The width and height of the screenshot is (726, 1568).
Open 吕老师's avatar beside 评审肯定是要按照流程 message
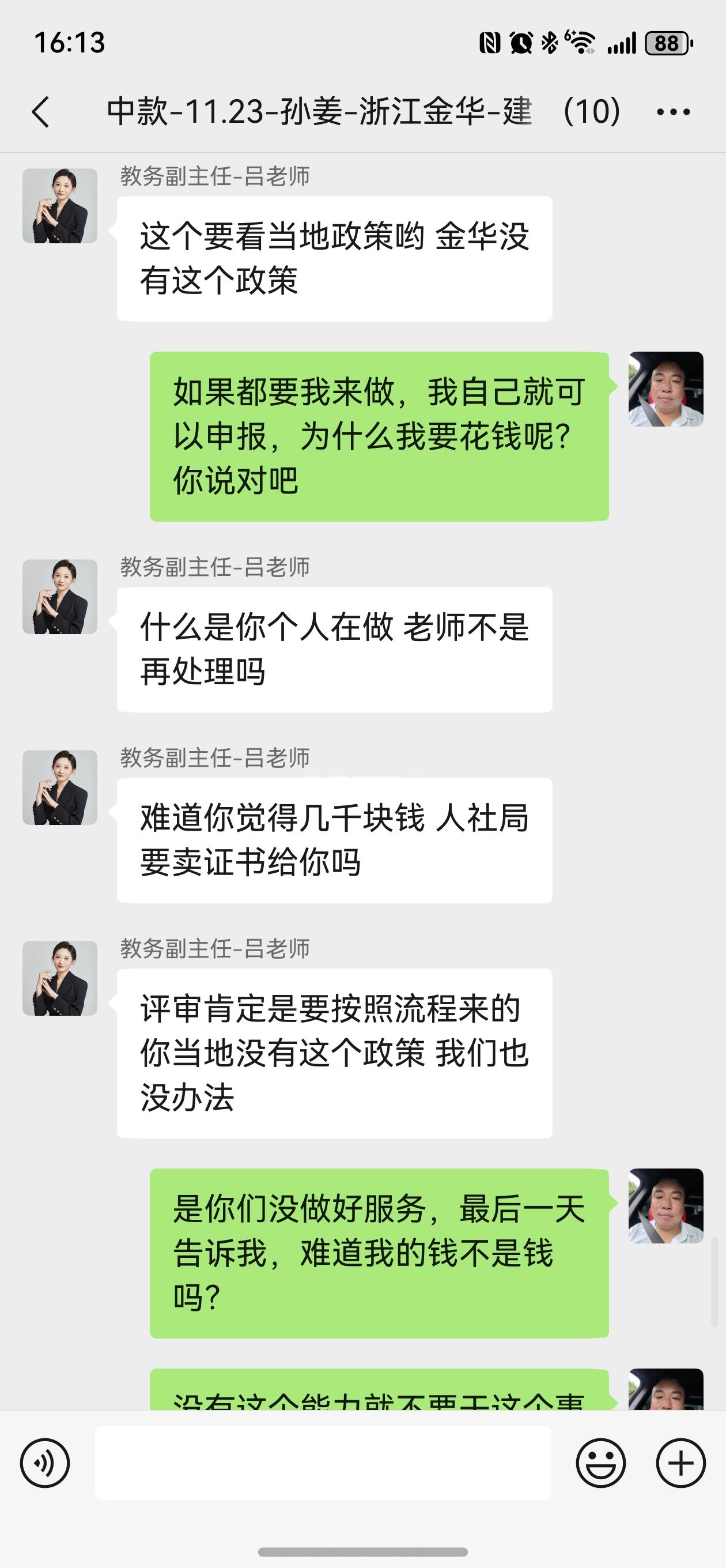pos(60,978)
